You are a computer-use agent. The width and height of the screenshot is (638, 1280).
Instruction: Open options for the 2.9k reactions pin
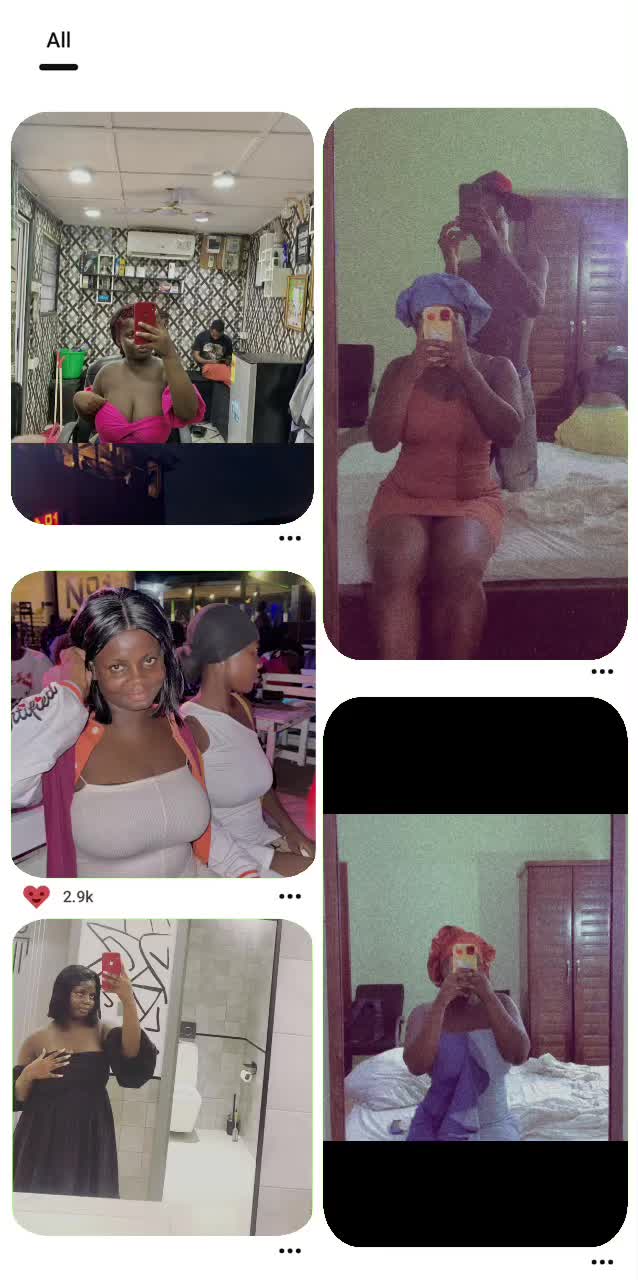(290, 896)
